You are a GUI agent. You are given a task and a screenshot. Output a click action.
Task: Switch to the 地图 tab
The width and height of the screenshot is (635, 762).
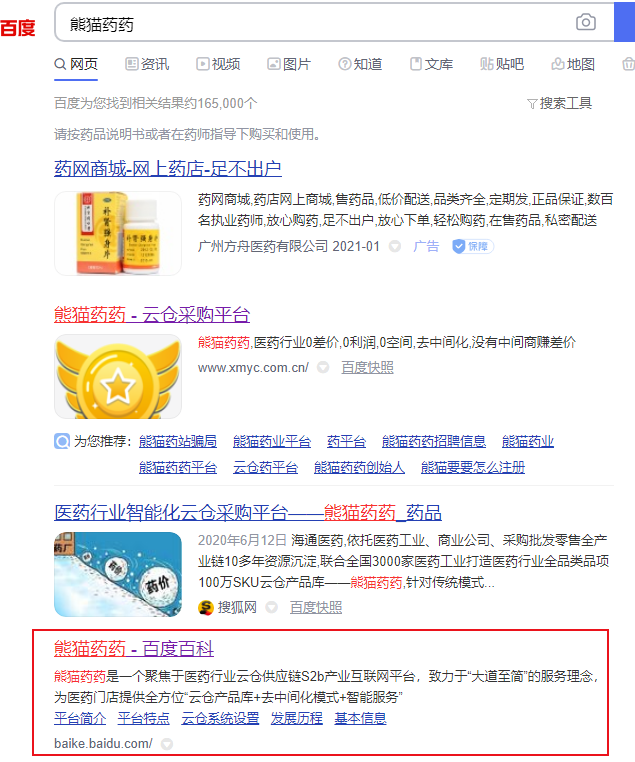pyautogui.click(x=573, y=64)
